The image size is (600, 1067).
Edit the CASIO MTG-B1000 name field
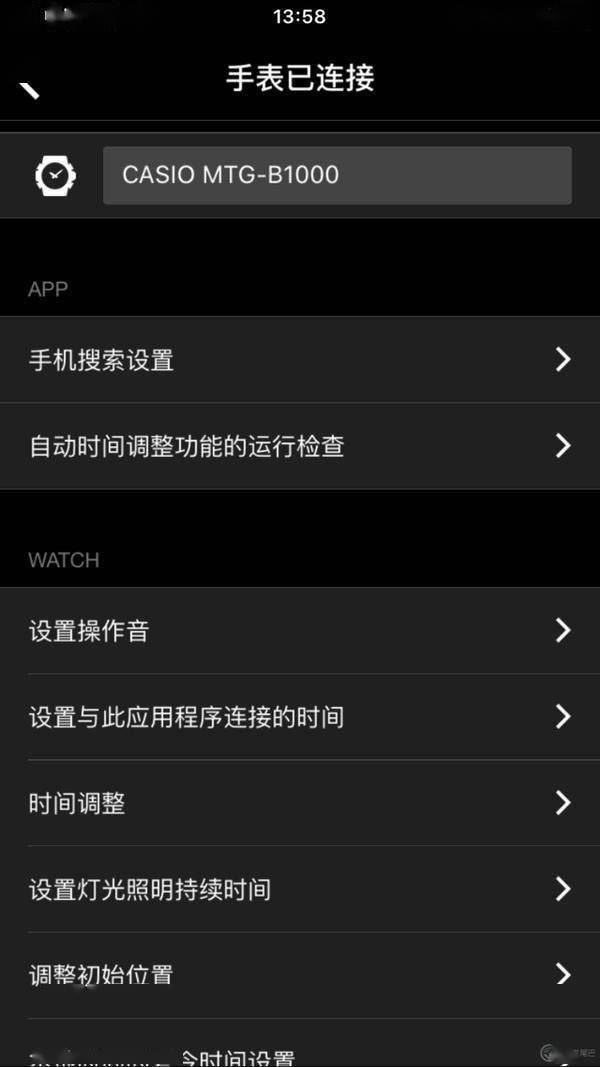point(337,175)
